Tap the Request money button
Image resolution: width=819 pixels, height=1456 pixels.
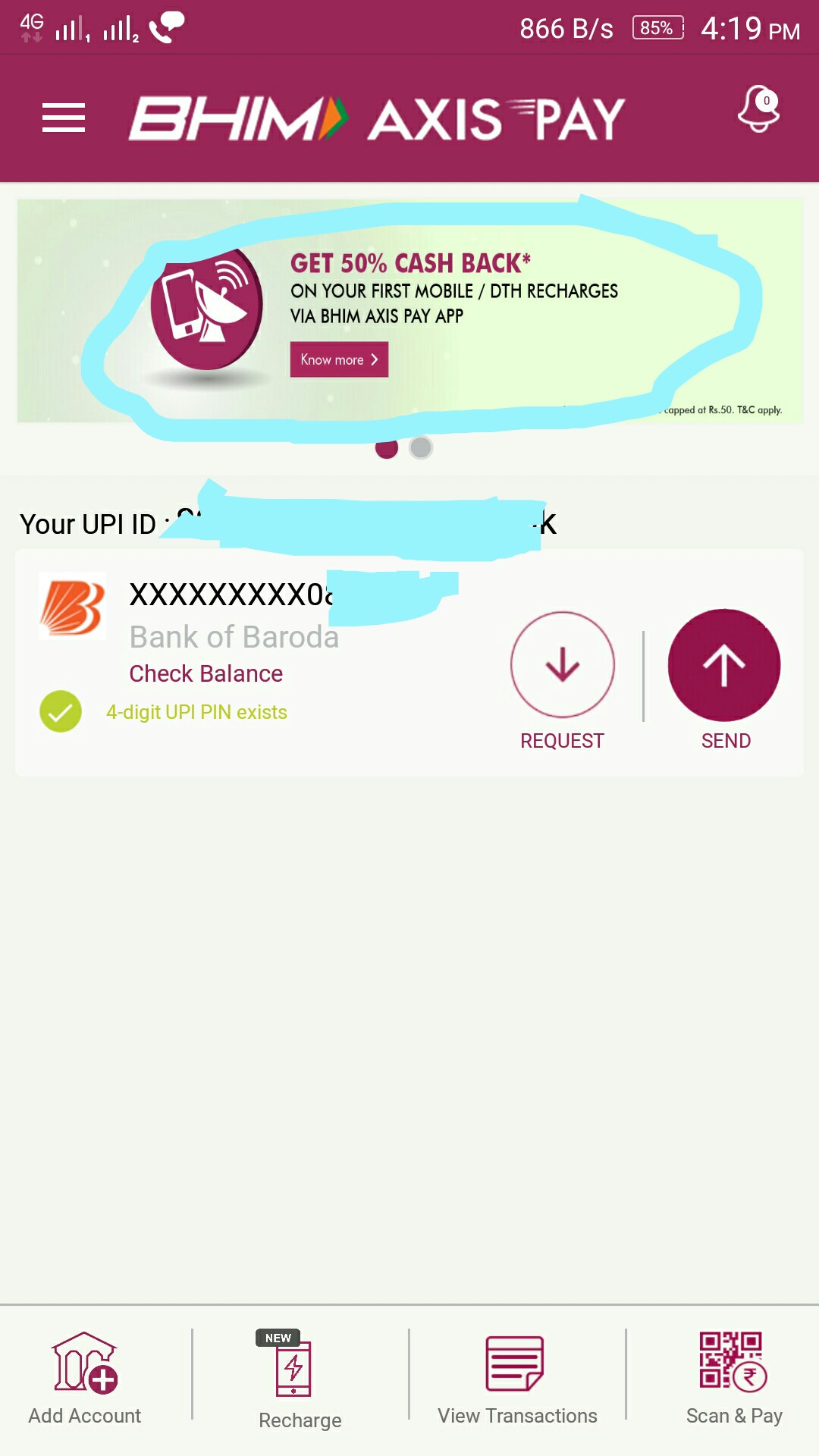tap(562, 665)
